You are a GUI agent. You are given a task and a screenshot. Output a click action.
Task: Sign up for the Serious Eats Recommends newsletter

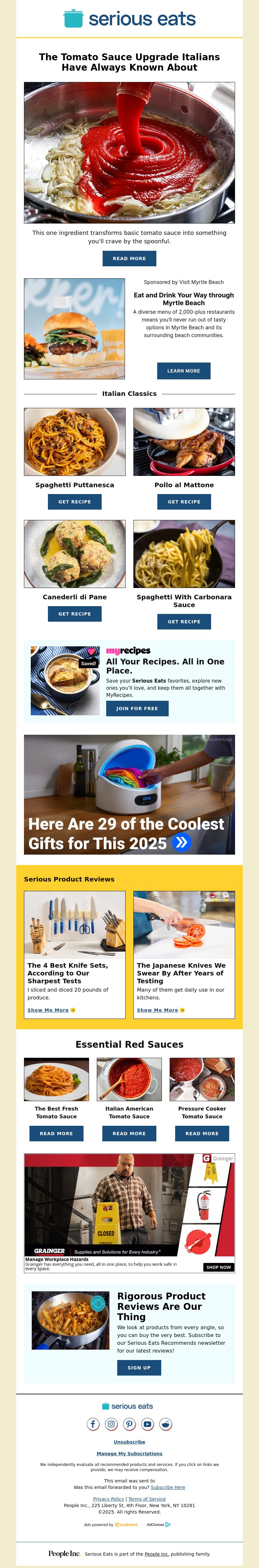139,1368
